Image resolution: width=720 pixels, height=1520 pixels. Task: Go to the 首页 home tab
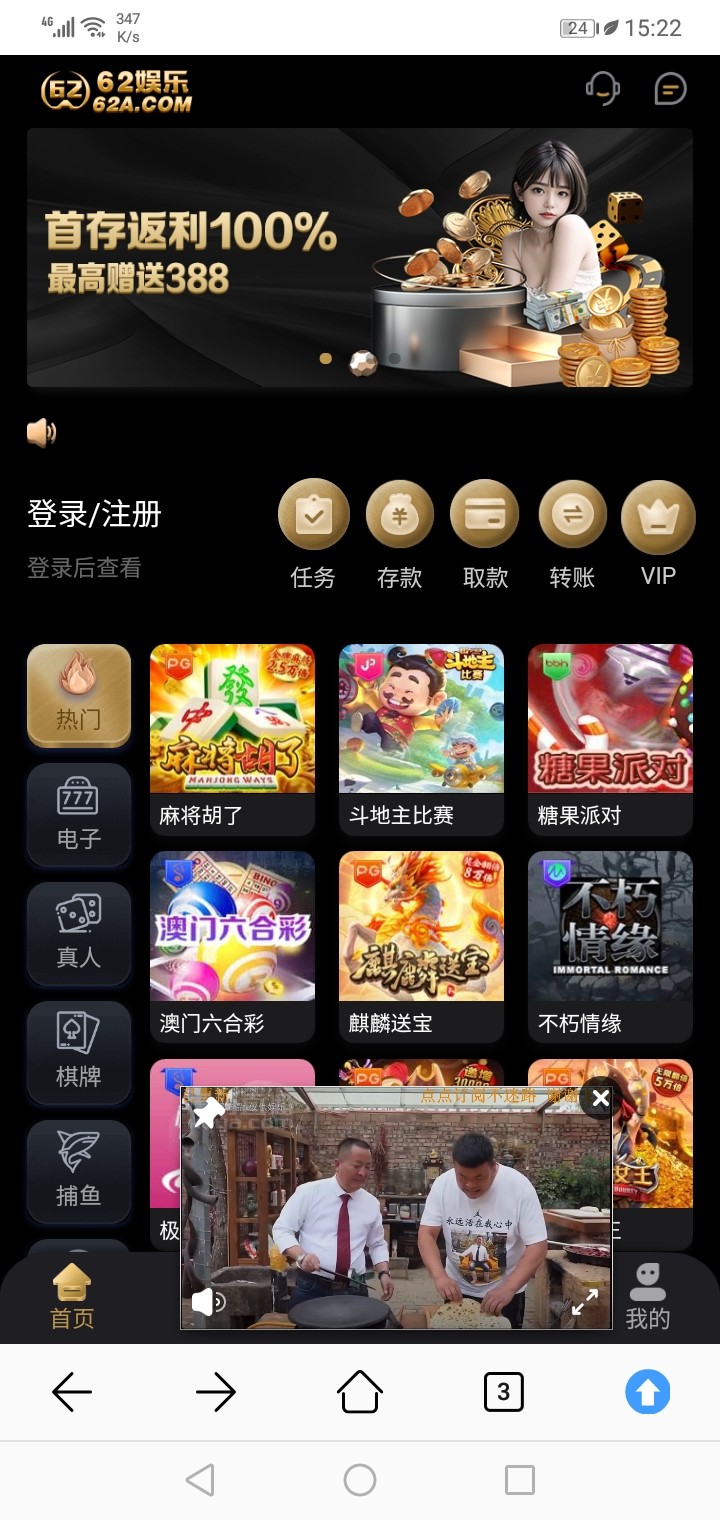(72, 1296)
